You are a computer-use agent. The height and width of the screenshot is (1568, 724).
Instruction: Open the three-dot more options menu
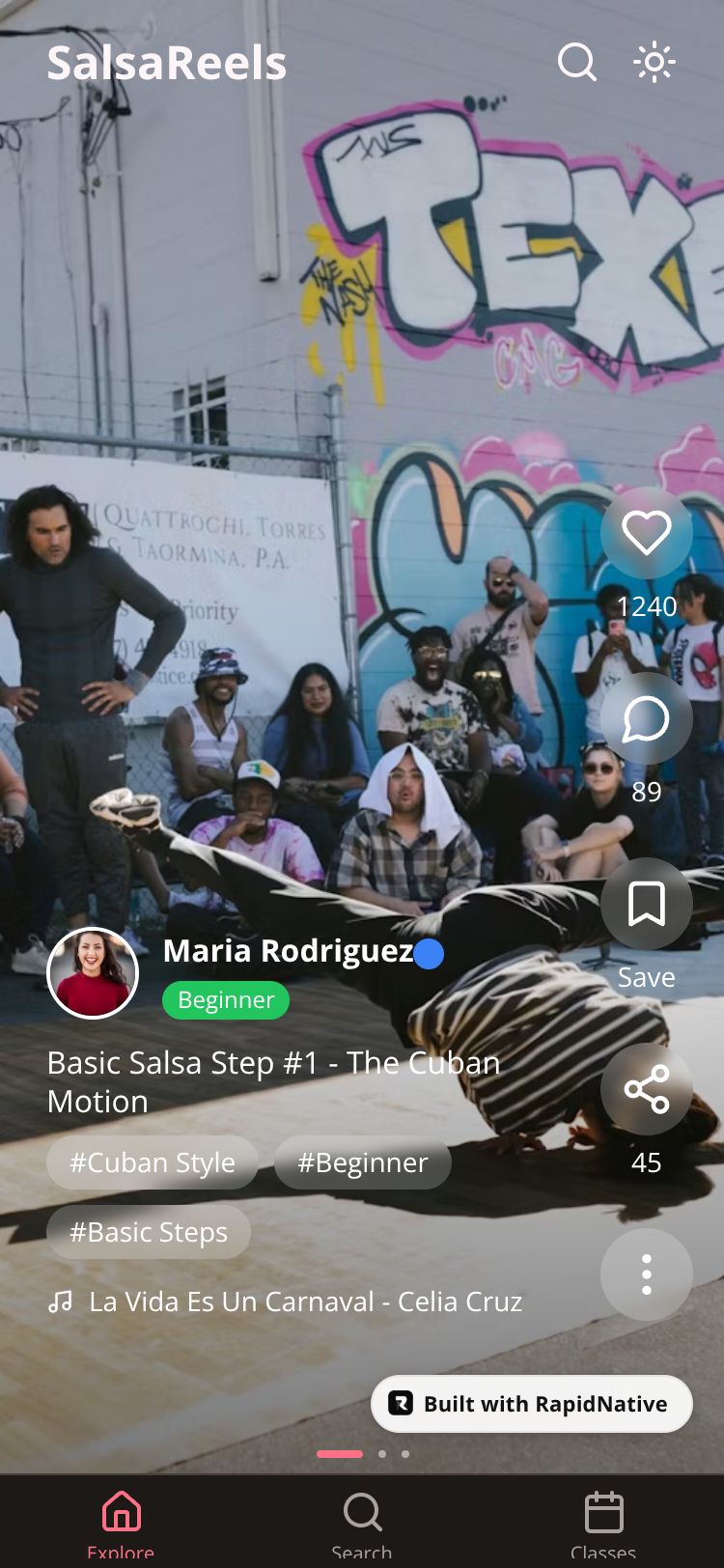tap(646, 1274)
